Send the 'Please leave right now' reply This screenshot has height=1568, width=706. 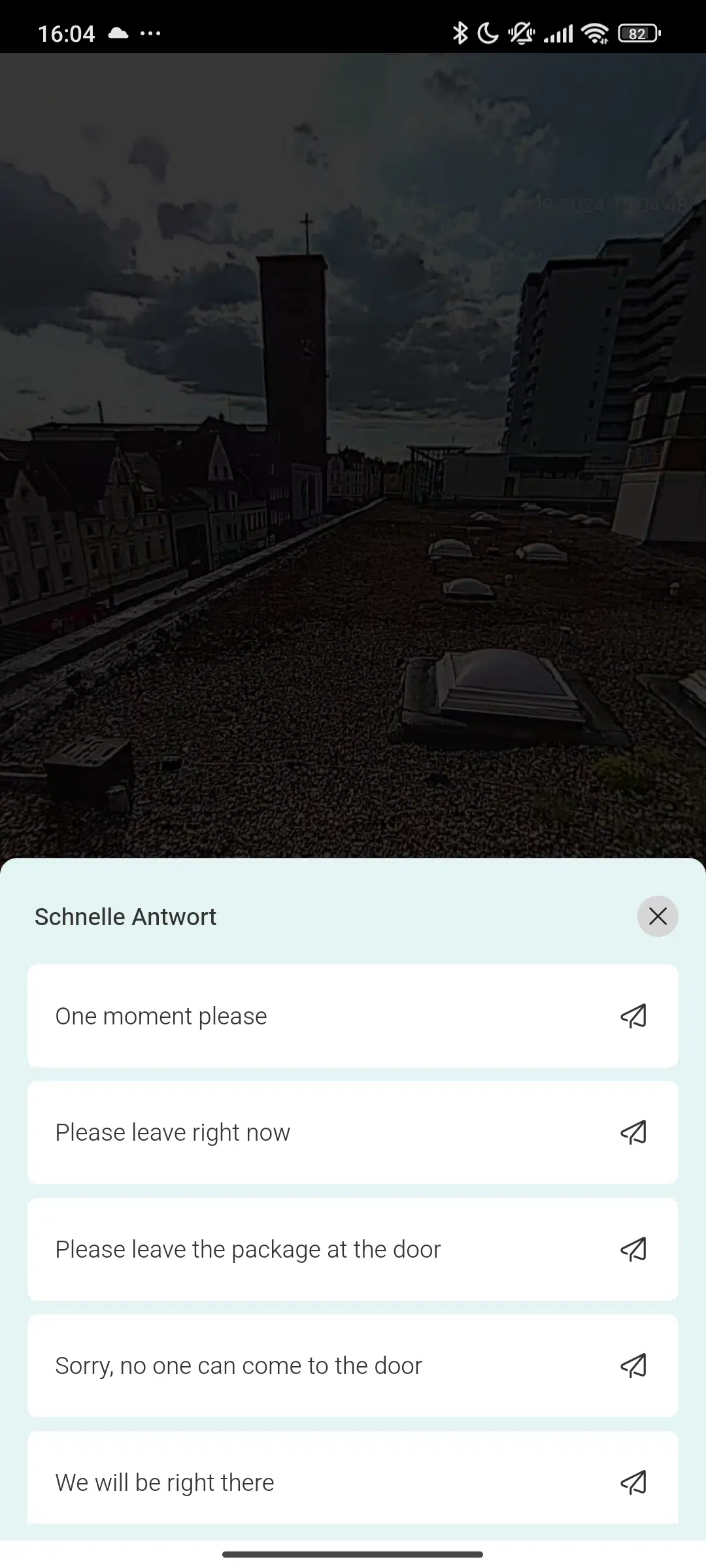(x=633, y=1132)
